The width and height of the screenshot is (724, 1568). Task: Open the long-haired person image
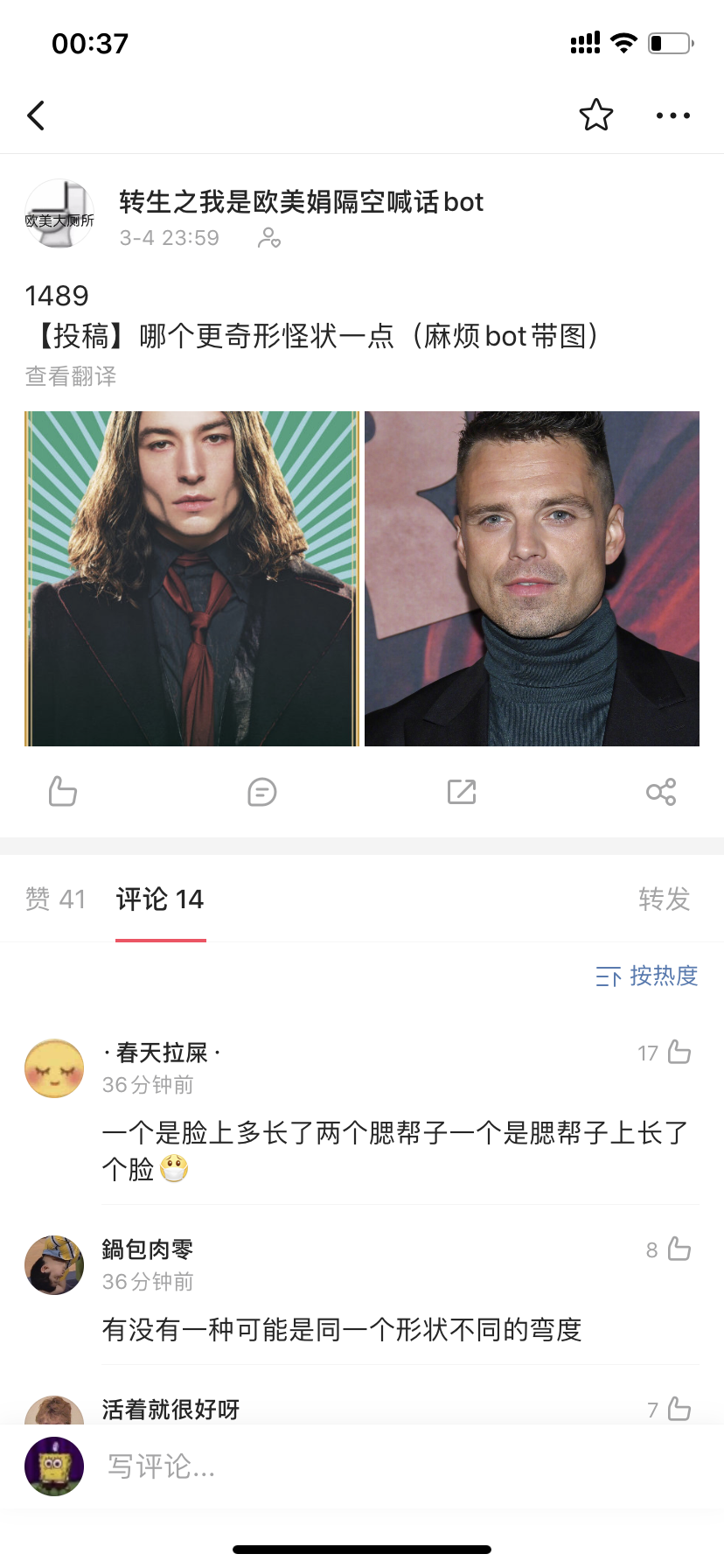click(x=192, y=578)
